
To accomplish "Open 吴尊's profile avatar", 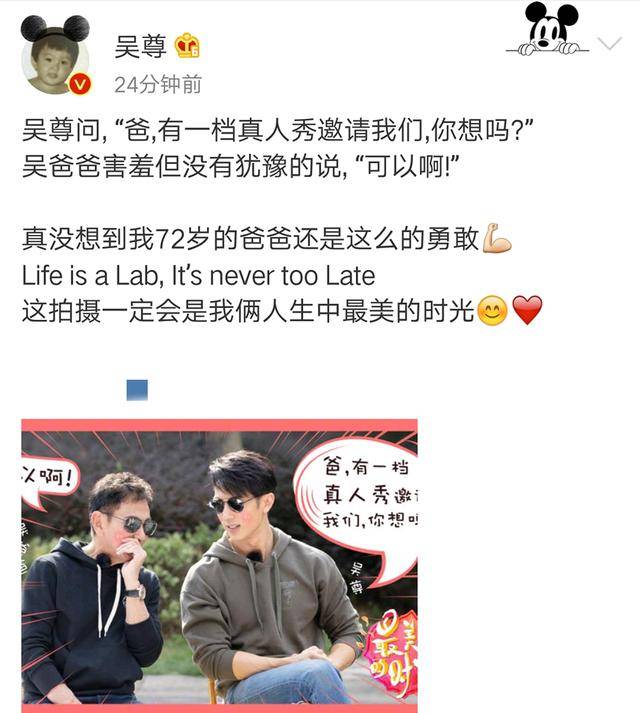I will pyautogui.click(x=55, y=59).
